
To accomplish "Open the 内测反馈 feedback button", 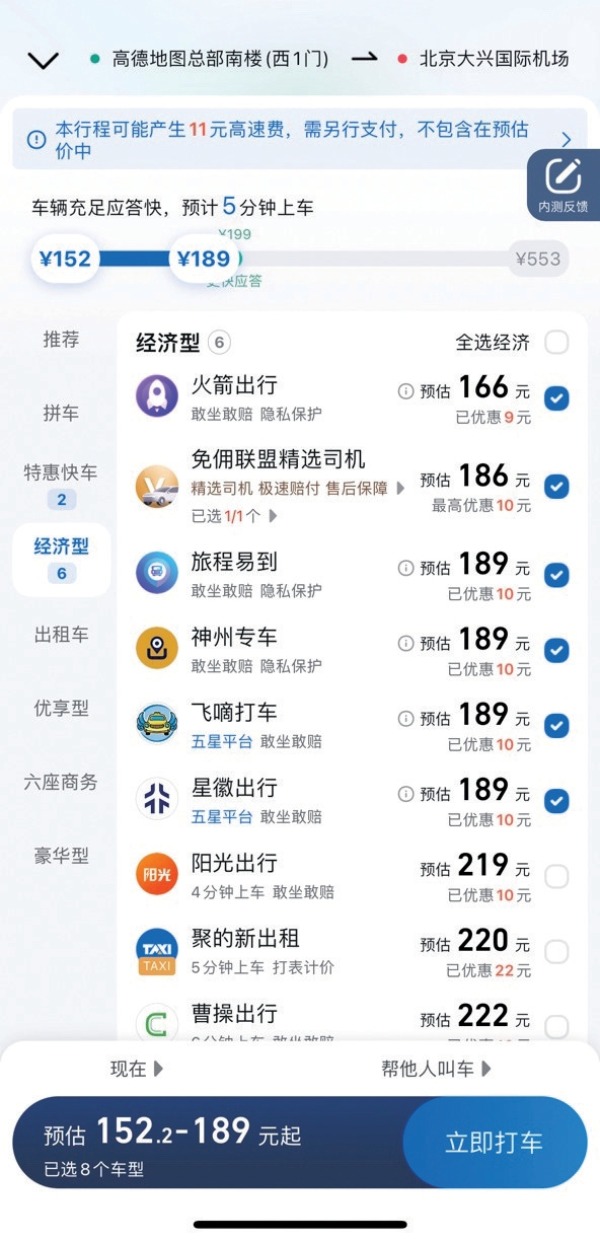I will [563, 185].
